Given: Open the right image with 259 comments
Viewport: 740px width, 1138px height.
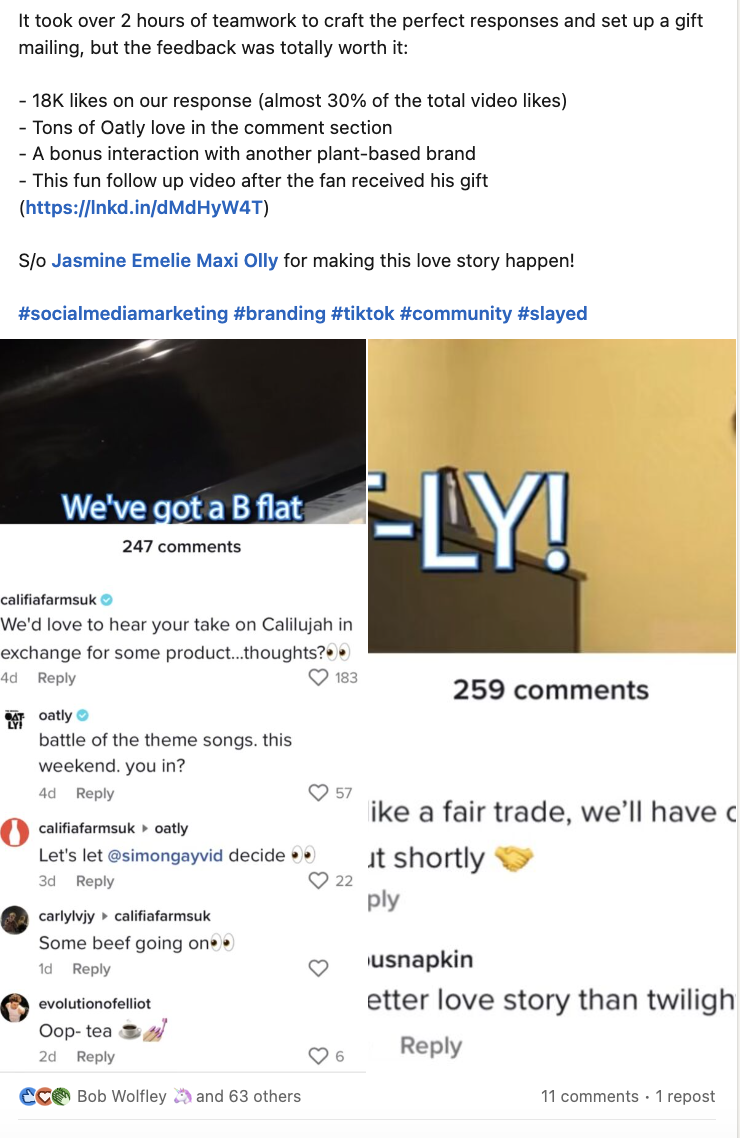Looking at the screenshot, I should coord(552,700).
